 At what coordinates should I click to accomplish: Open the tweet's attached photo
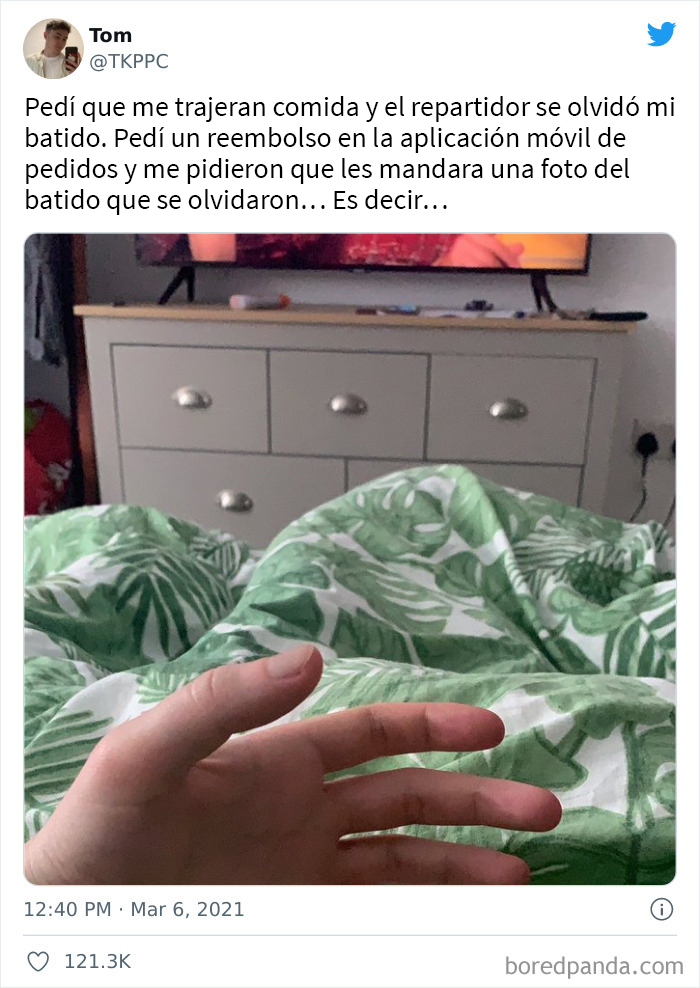pos(350,559)
